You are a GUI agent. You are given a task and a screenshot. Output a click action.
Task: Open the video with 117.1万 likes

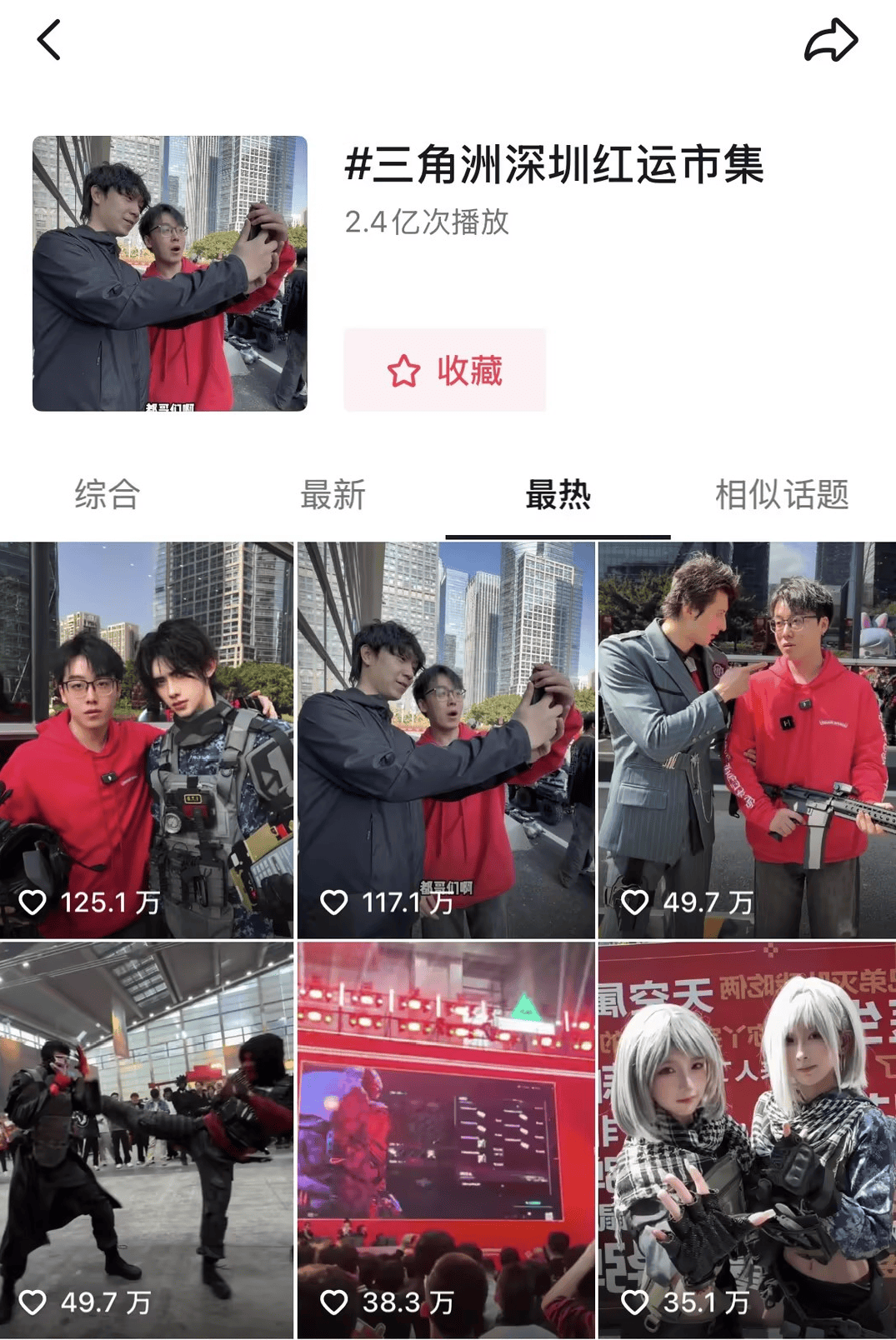point(446,740)
